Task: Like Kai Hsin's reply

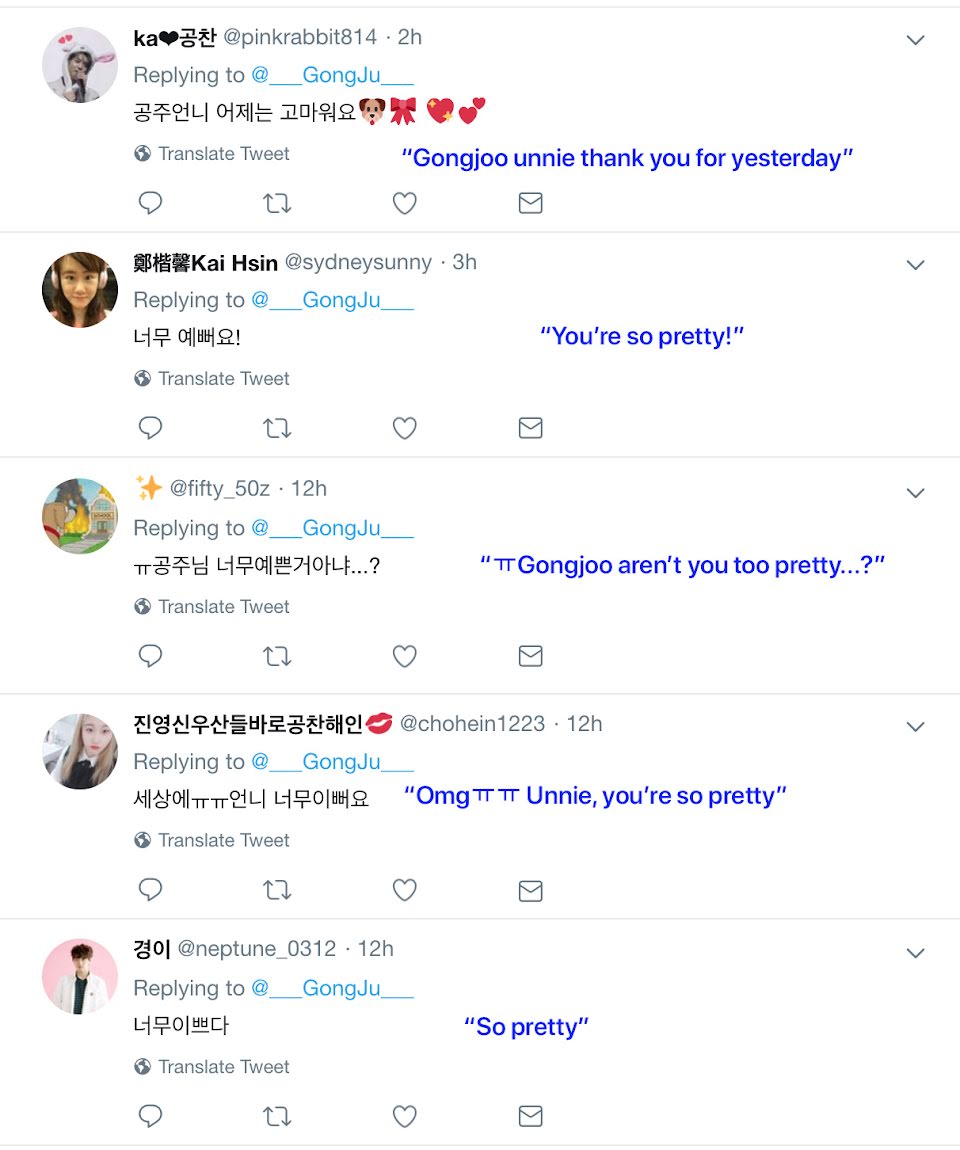Action: 404,428
